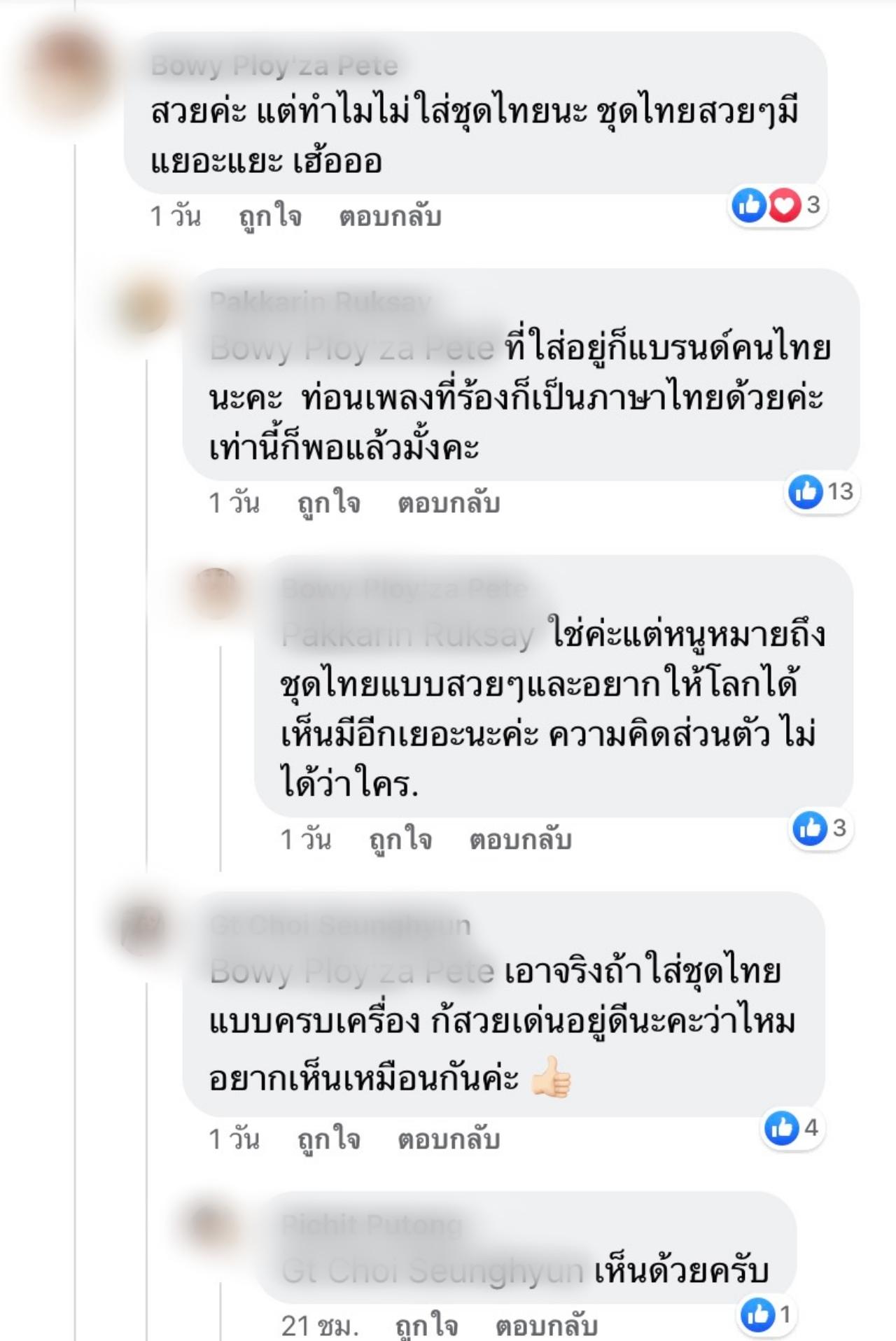View the 13 reactions on the 'แบรนด์คนไทย' reply
This screenshot has width=896, height=1341.
point(822,492)
